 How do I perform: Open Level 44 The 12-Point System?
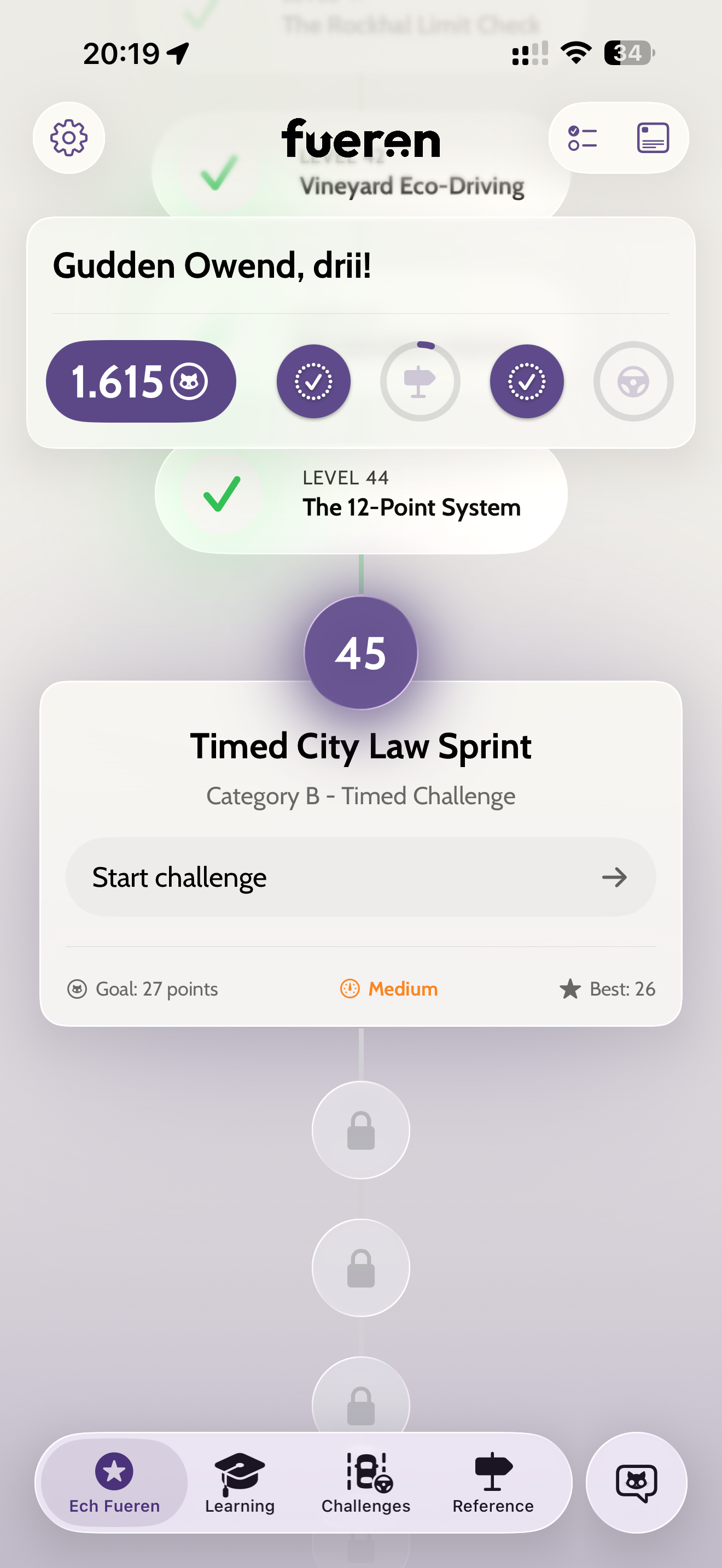click(x=361, y=494)
